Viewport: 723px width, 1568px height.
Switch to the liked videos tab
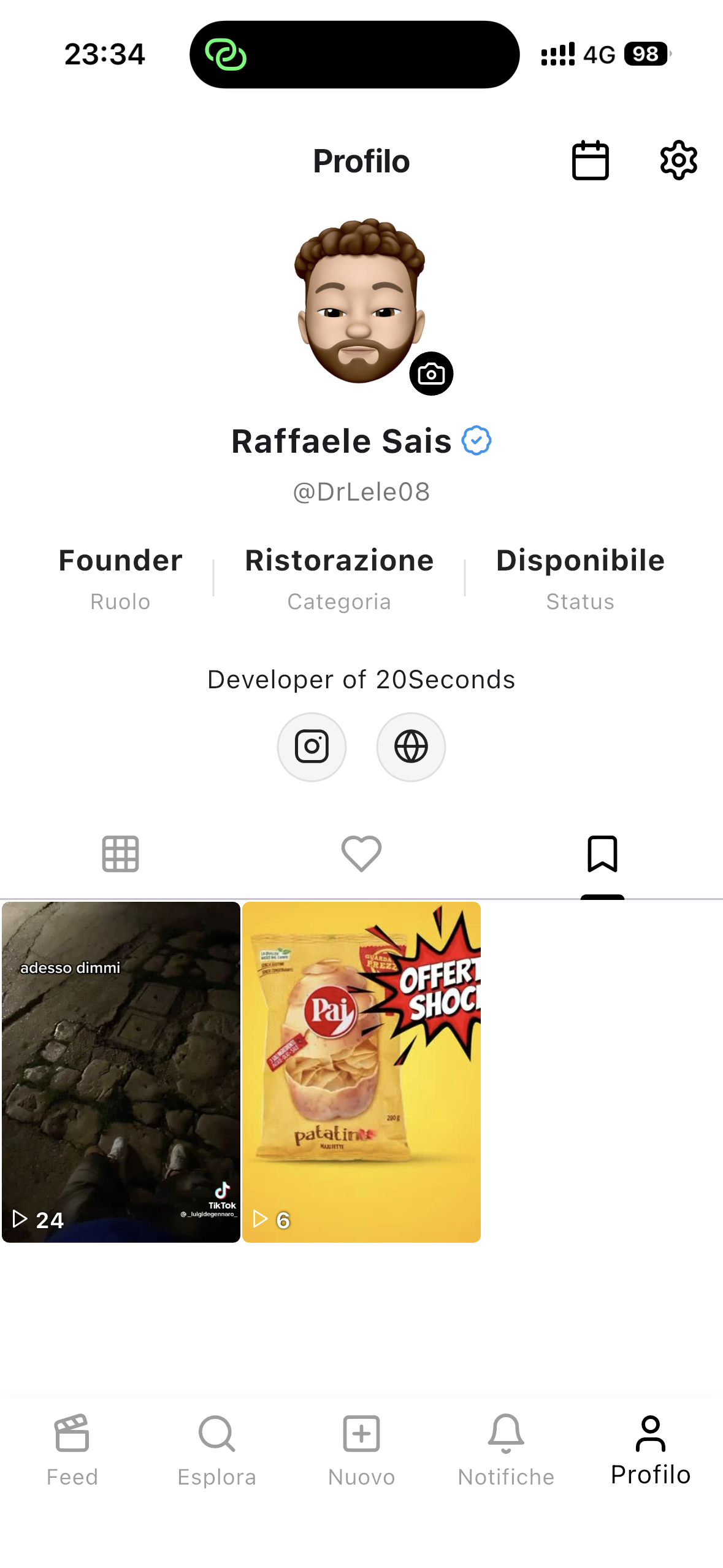click(361, 853)
